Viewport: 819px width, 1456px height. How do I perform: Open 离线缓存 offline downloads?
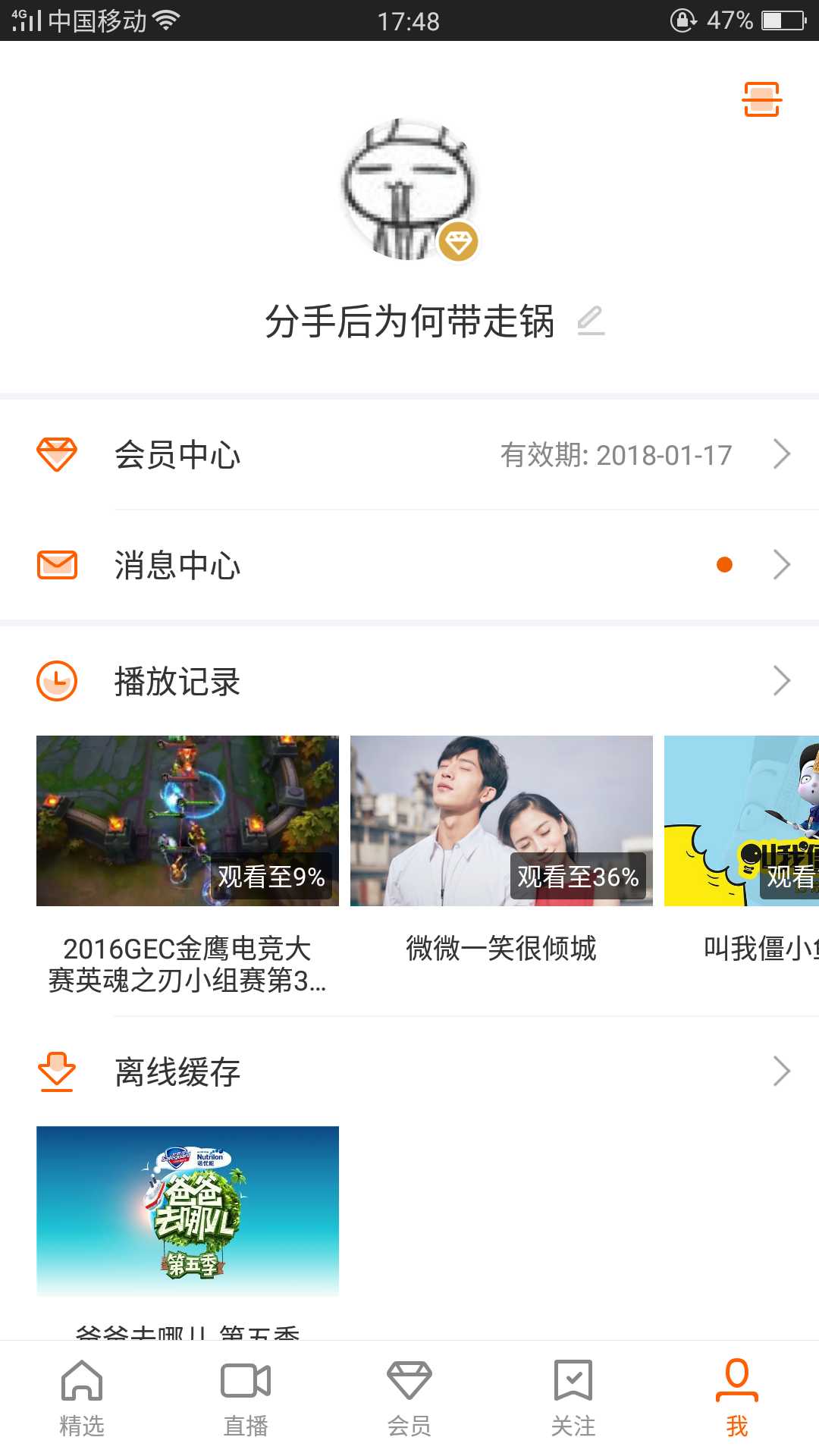(x=409, y=1072)
